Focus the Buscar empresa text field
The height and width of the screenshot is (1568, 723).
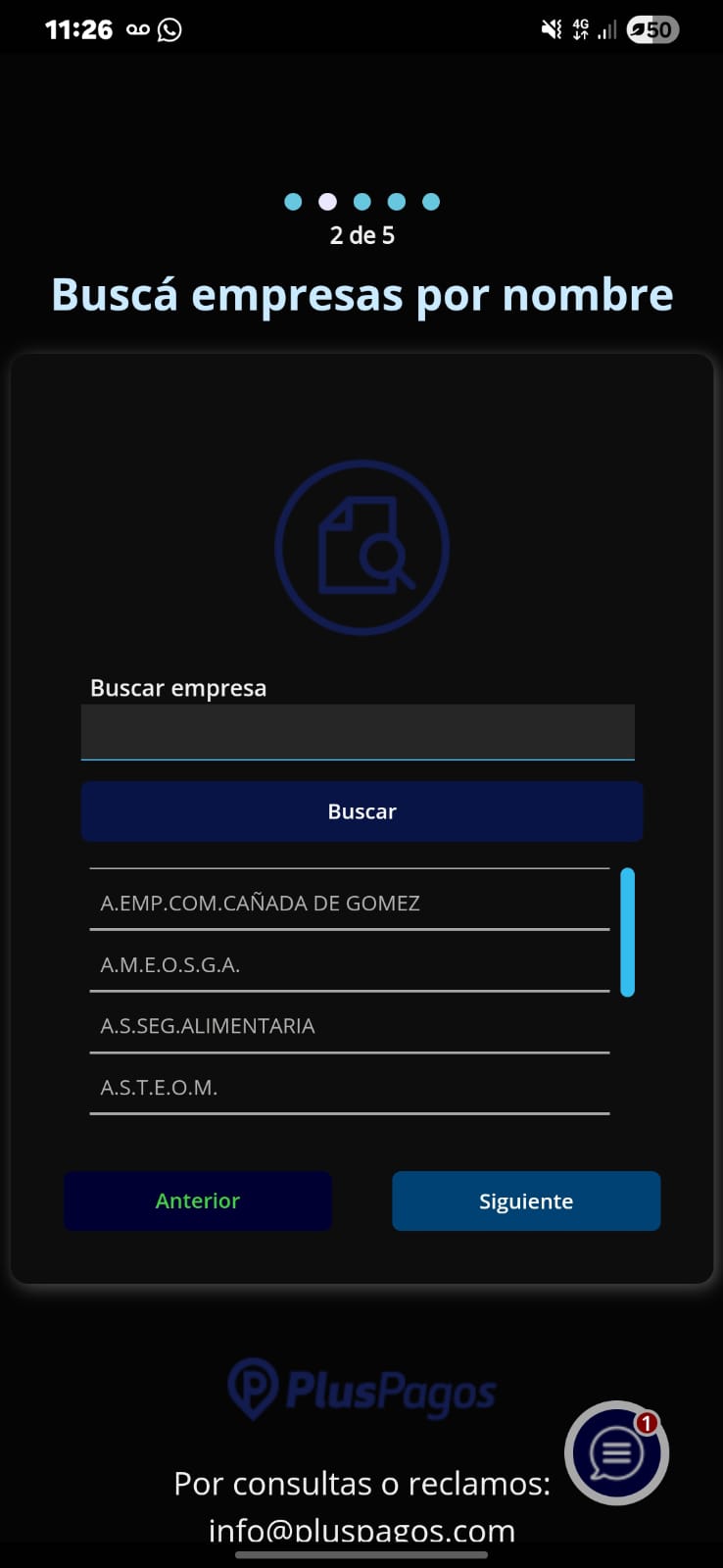point(358,732)
